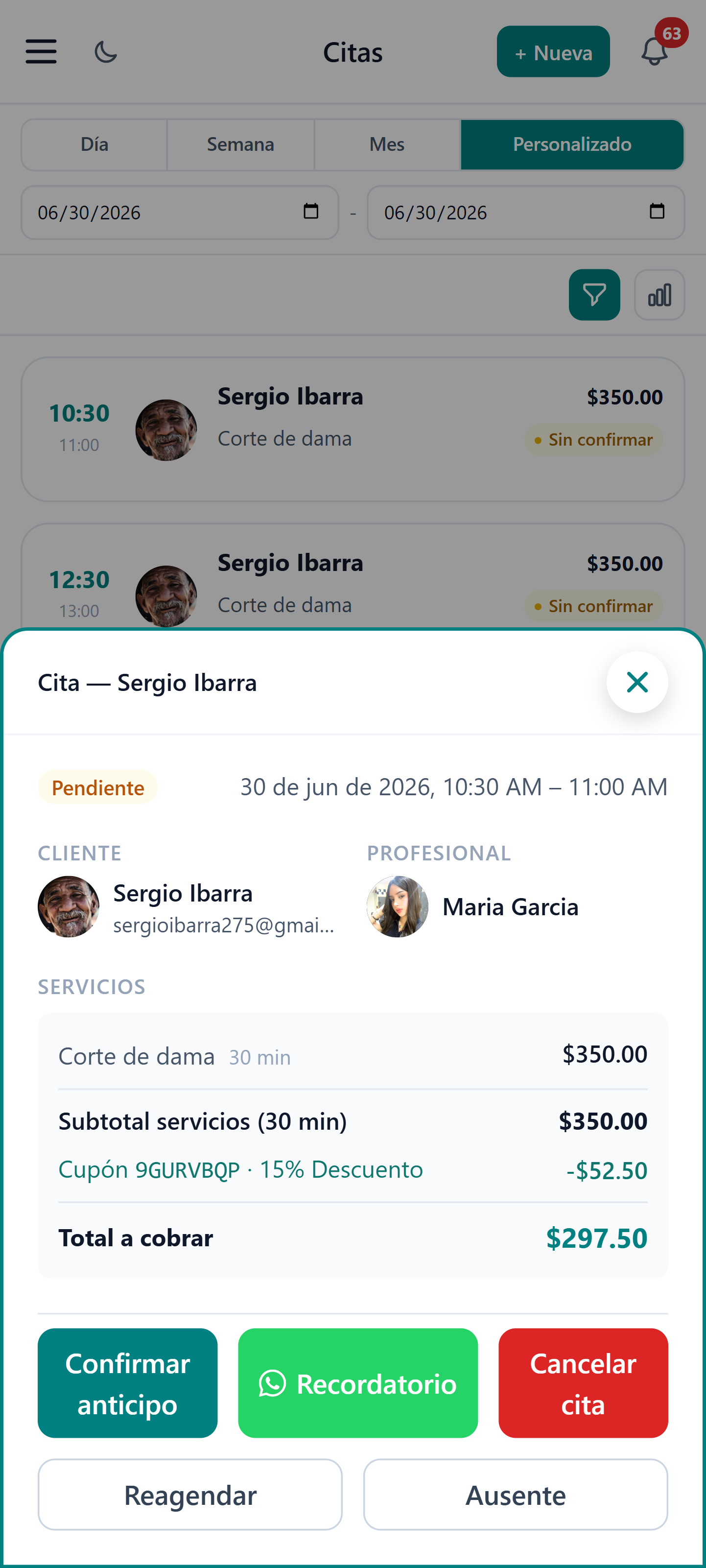The width and height of the screenshot is (706, 1568).
Task: Open the hamburger drawer menu
Action: tap(41, 52)
